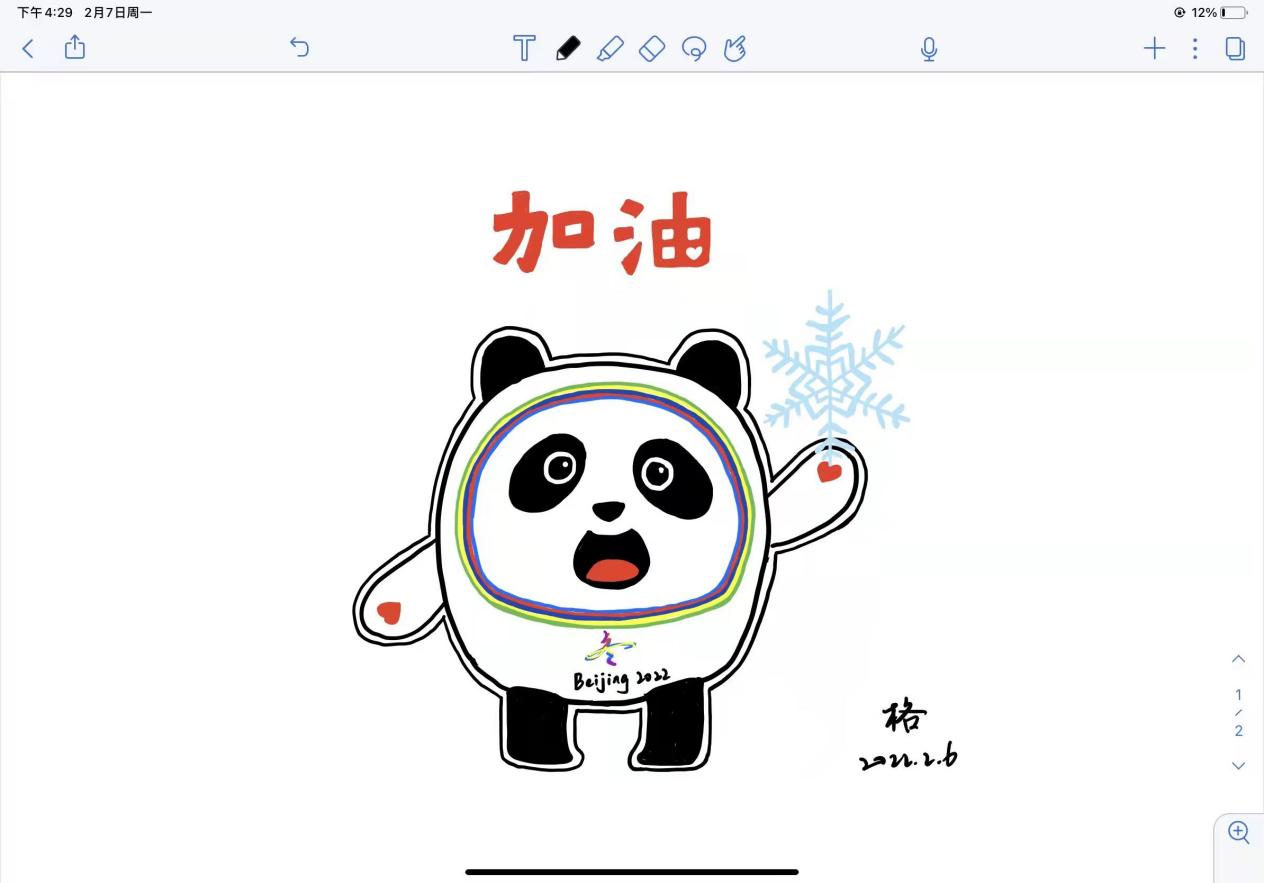This screenshot has height=883, width=1264.
Task: Start audio recording with the microphone
Action: [928, 48]
